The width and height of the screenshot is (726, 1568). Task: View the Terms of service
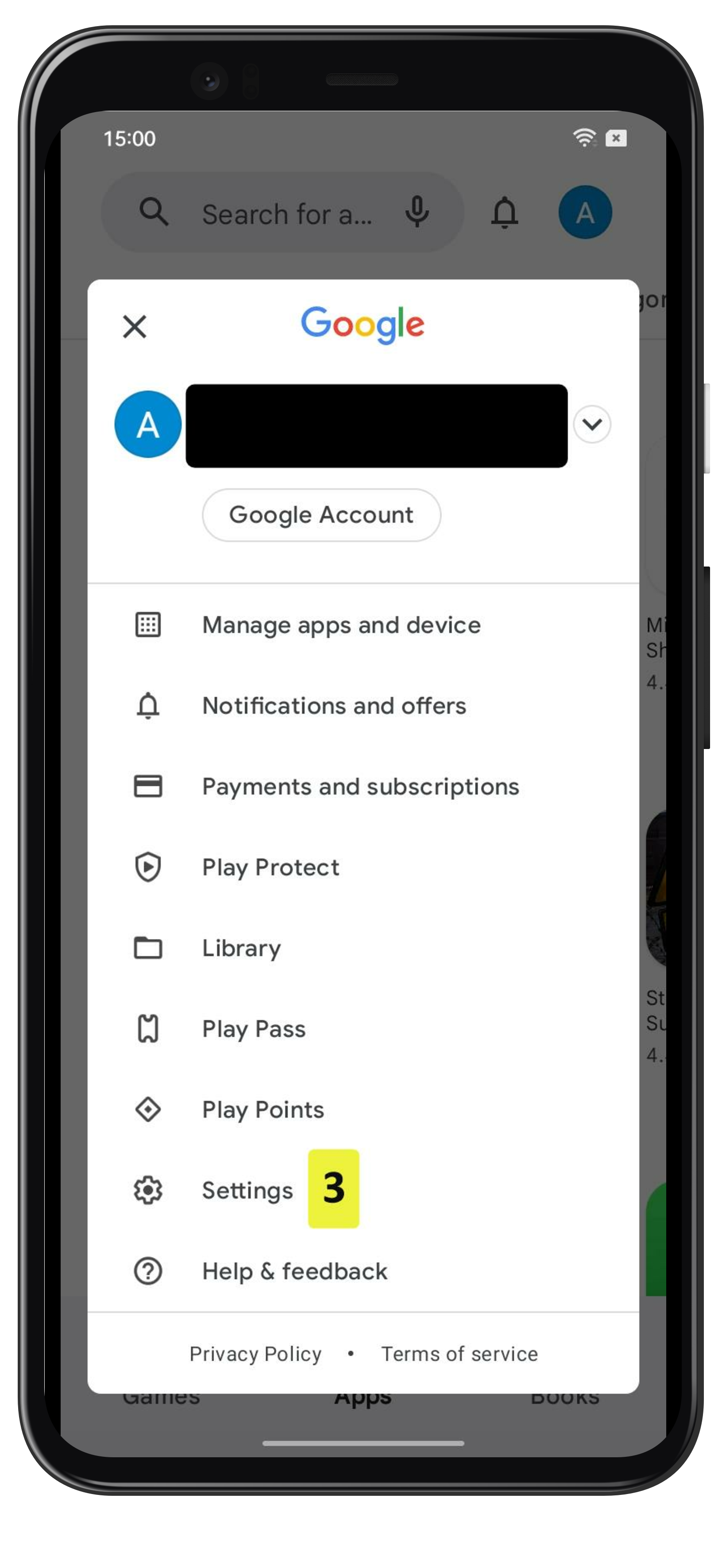pos(460,1354)
